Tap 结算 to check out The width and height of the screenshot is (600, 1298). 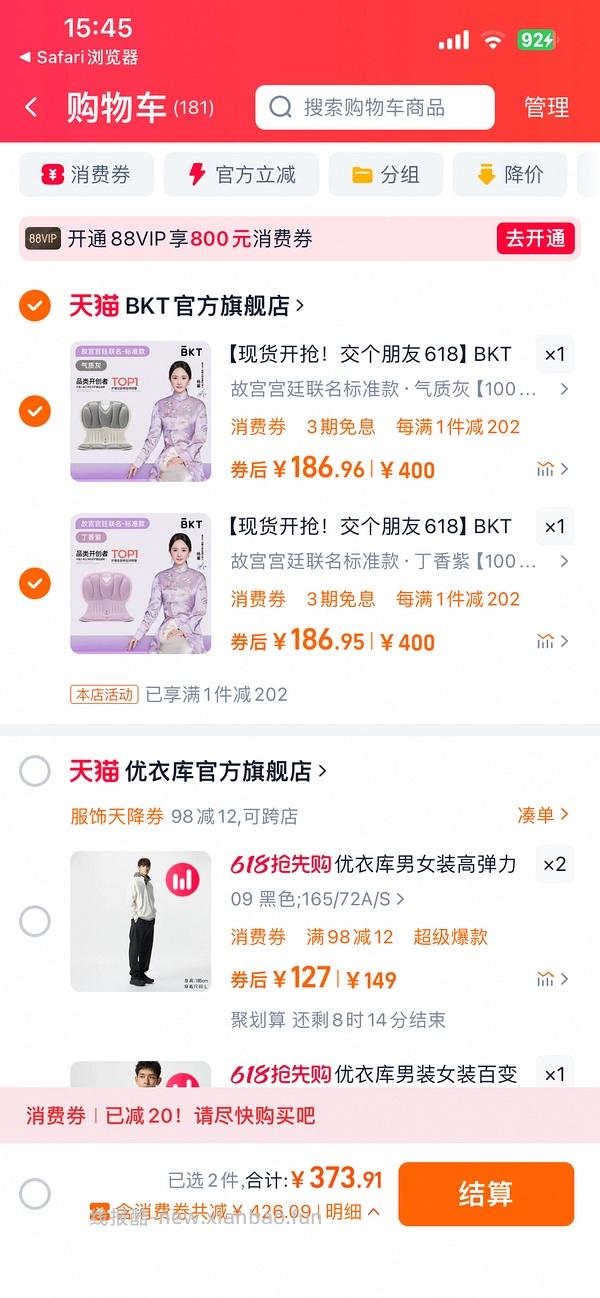485,1194
